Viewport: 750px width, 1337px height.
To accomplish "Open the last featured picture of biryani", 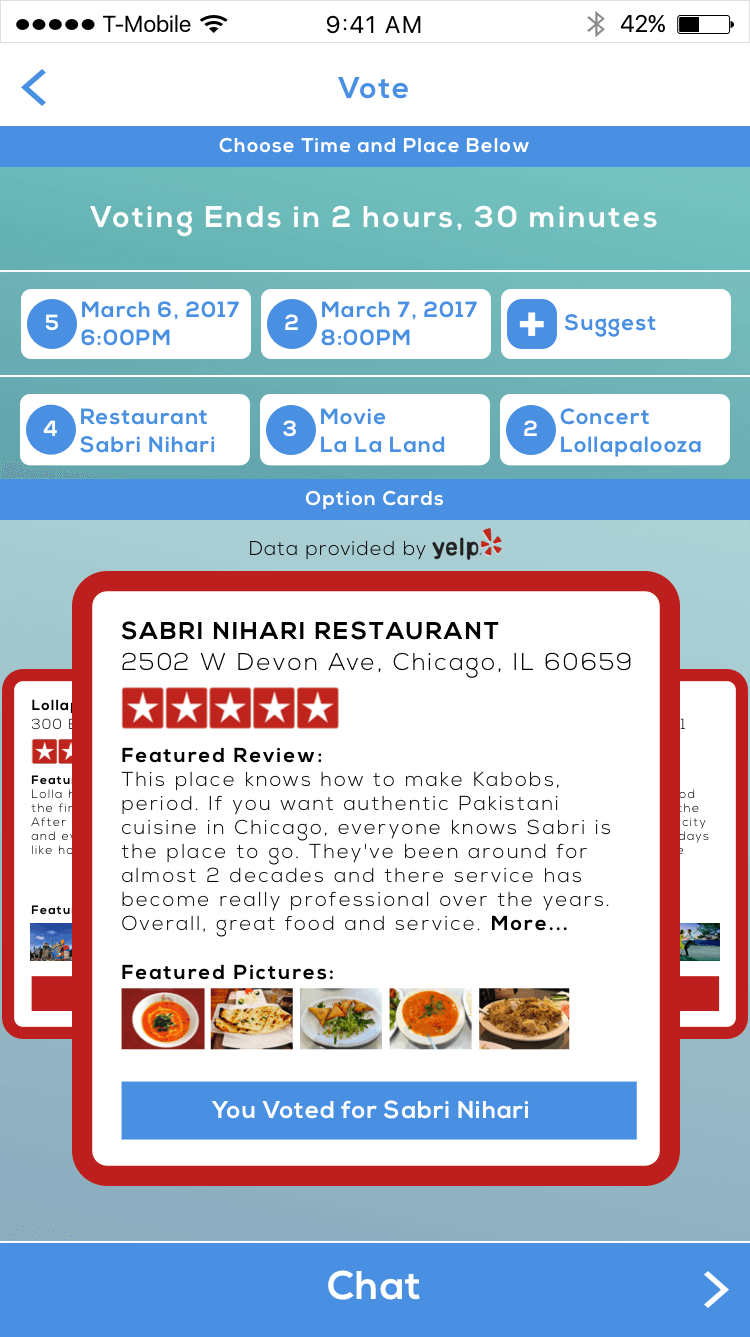I will coord(524,1019).
